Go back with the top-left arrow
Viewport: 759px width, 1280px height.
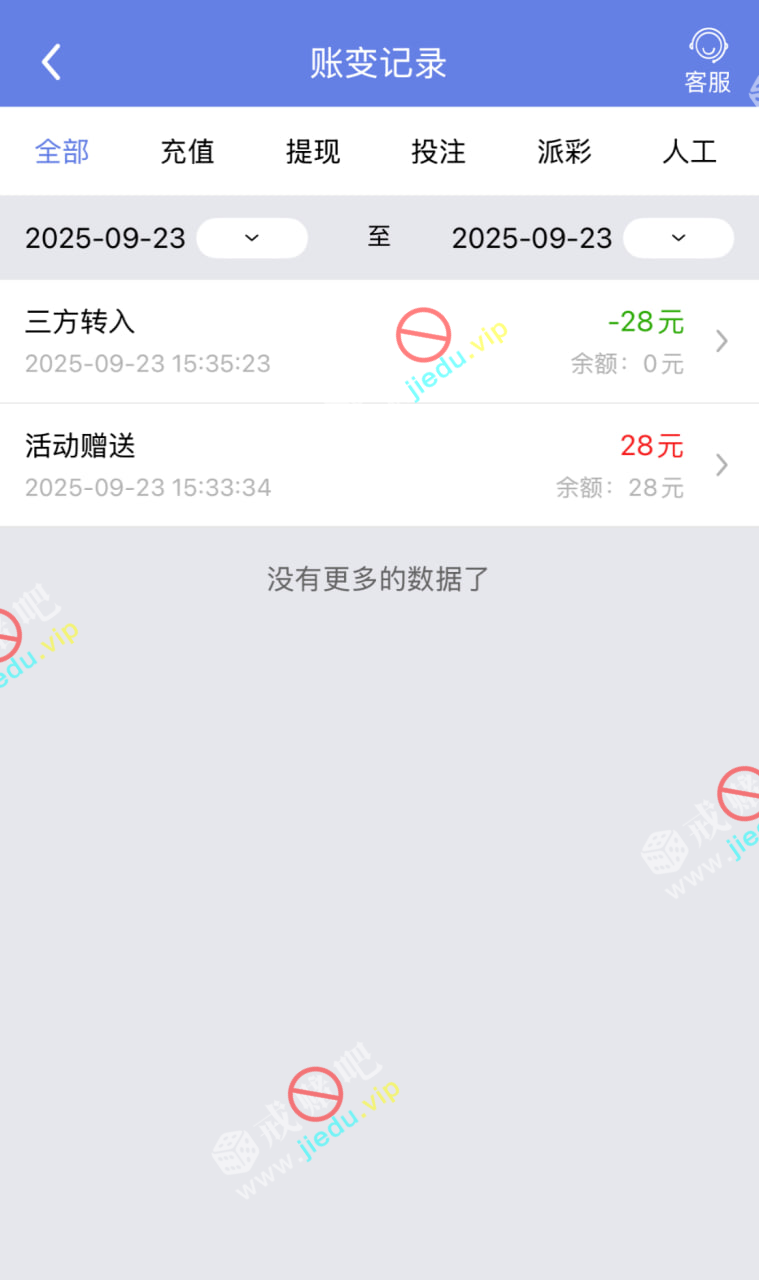[51, 62]
